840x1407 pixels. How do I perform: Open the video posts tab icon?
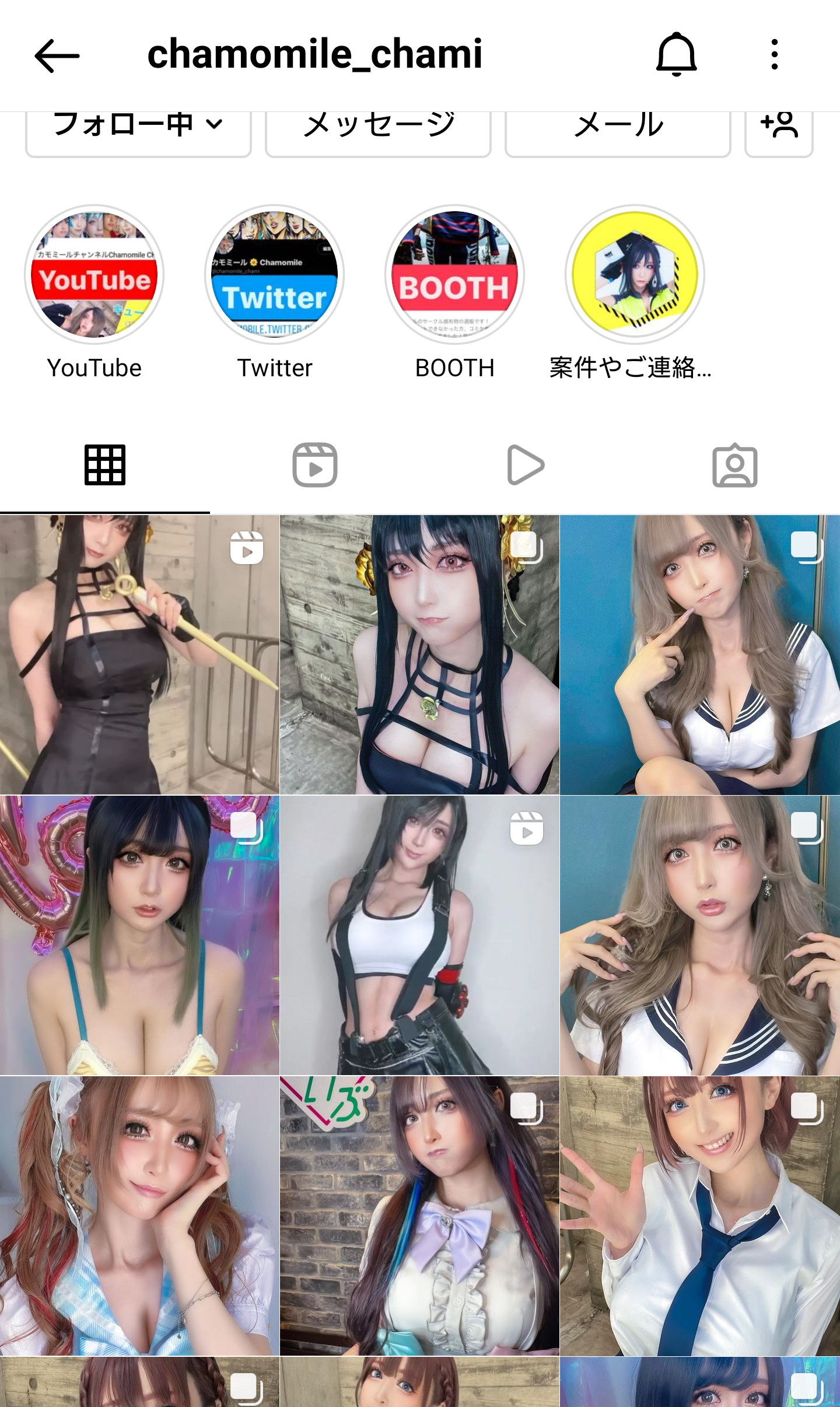(x=524, y=465)
